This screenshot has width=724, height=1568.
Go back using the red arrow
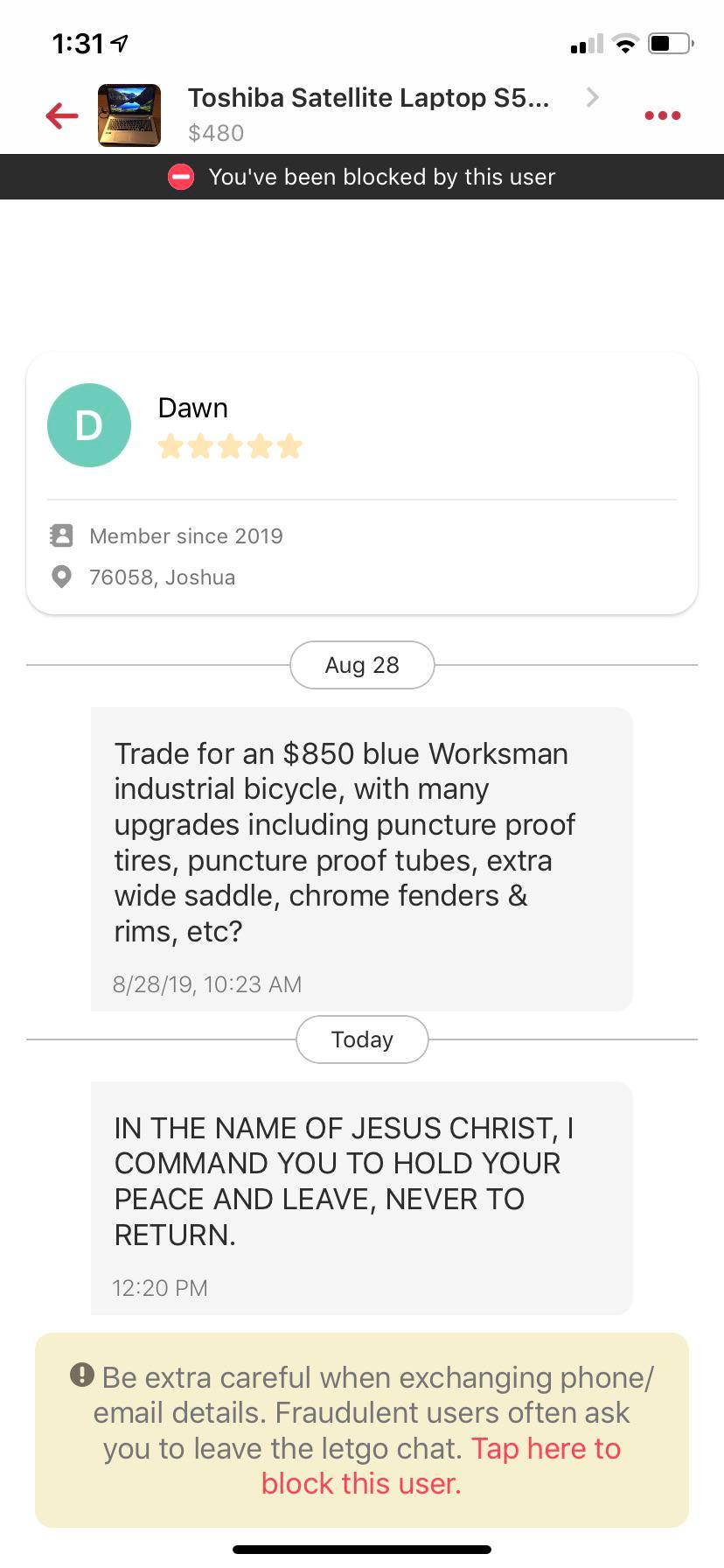click(x=62, y=115)
